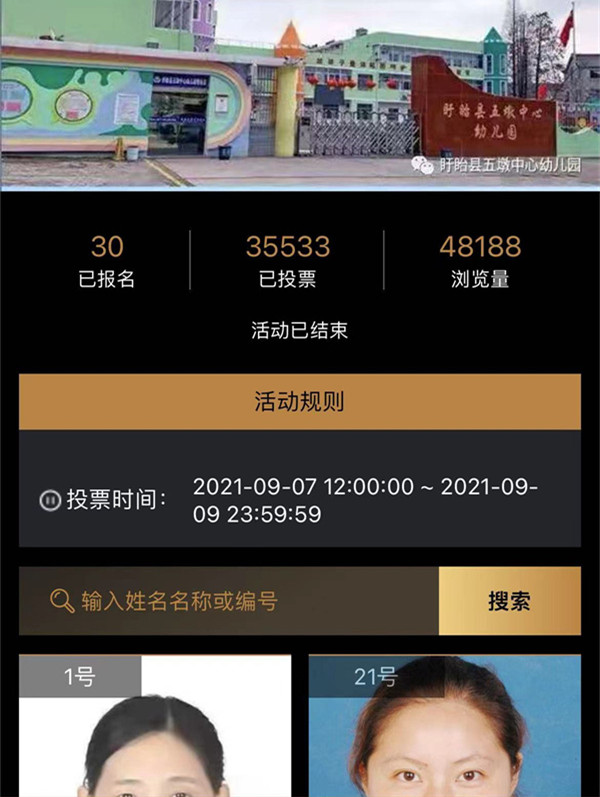Image resolution: width=600 pixels, height=797 pixels.
Task: Tap the 搜索 search button
Action: 509,601
